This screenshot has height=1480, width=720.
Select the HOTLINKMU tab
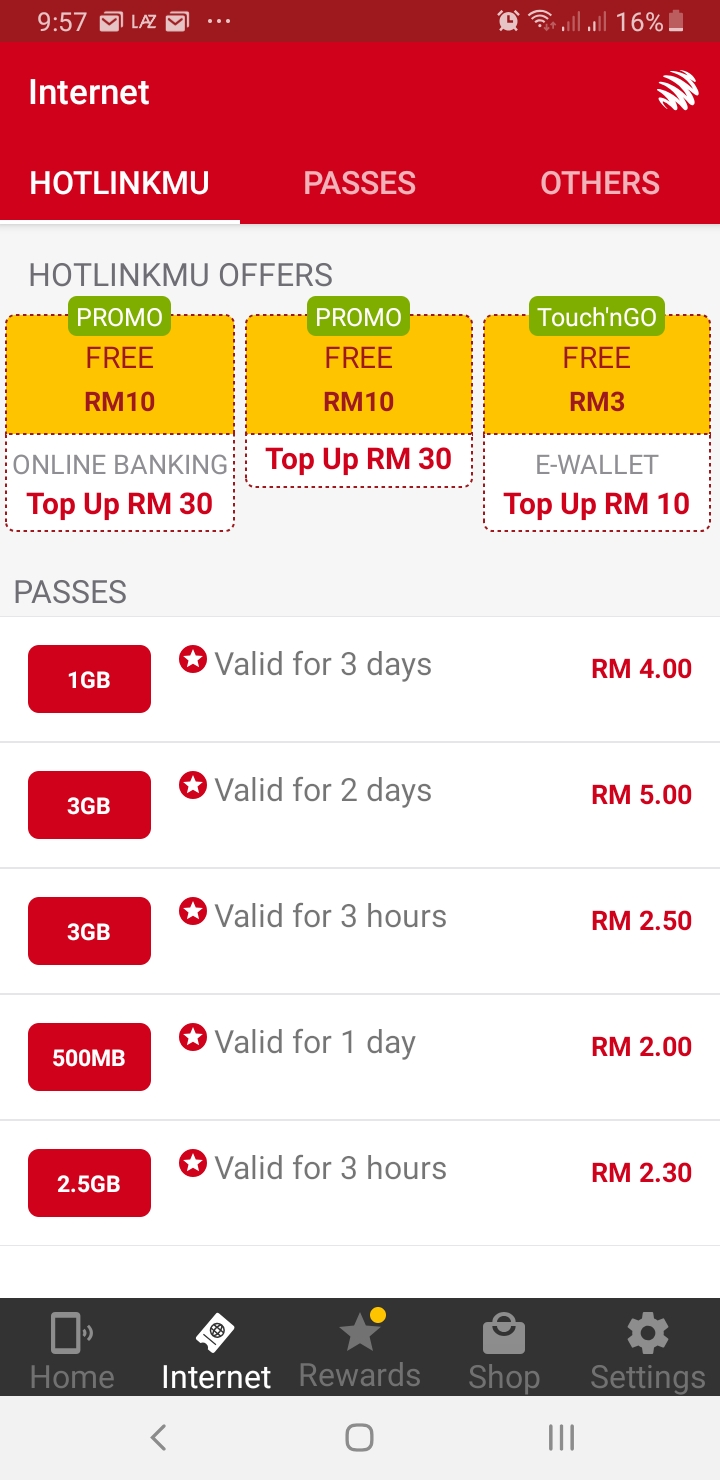[120, 183]
